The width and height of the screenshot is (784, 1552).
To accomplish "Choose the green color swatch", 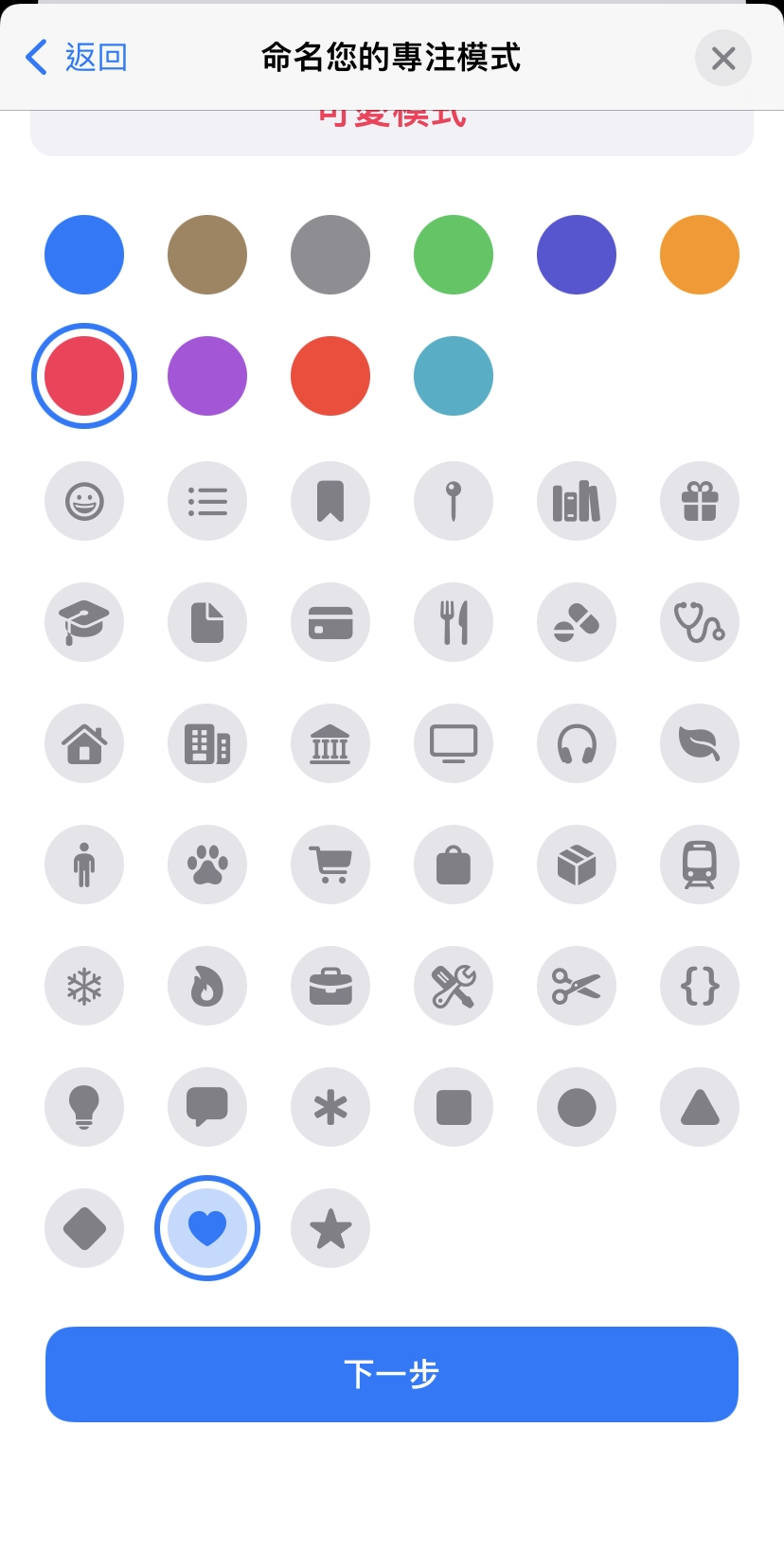I will pyautogui.click(x=454, y=255).
